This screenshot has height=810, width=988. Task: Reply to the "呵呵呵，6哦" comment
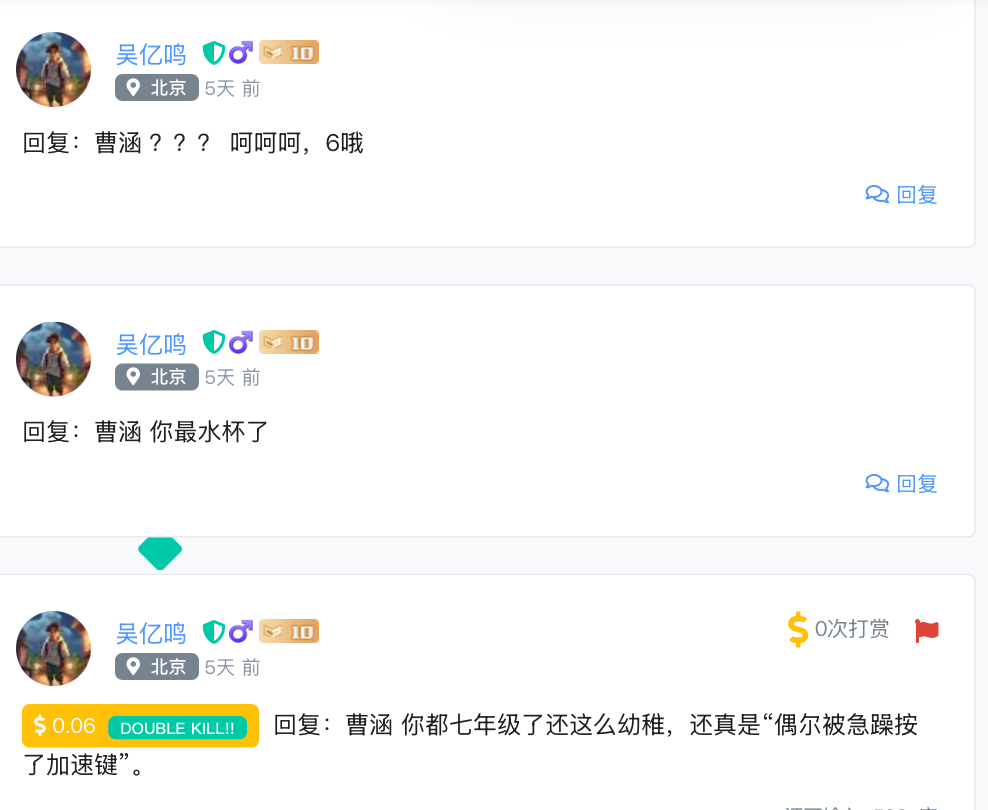902,195
